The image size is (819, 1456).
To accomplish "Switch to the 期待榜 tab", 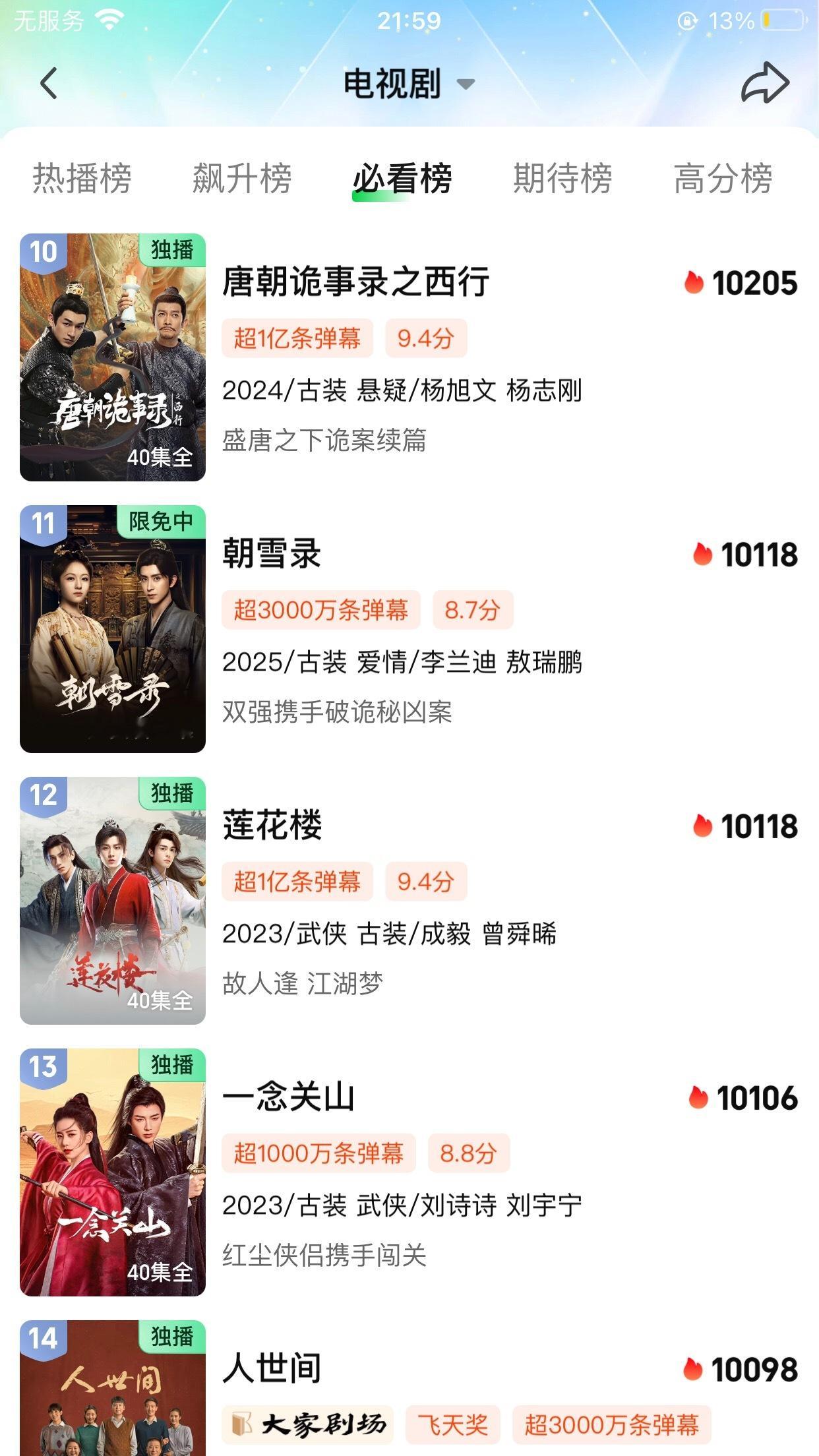I will click(x=562, y=178).
